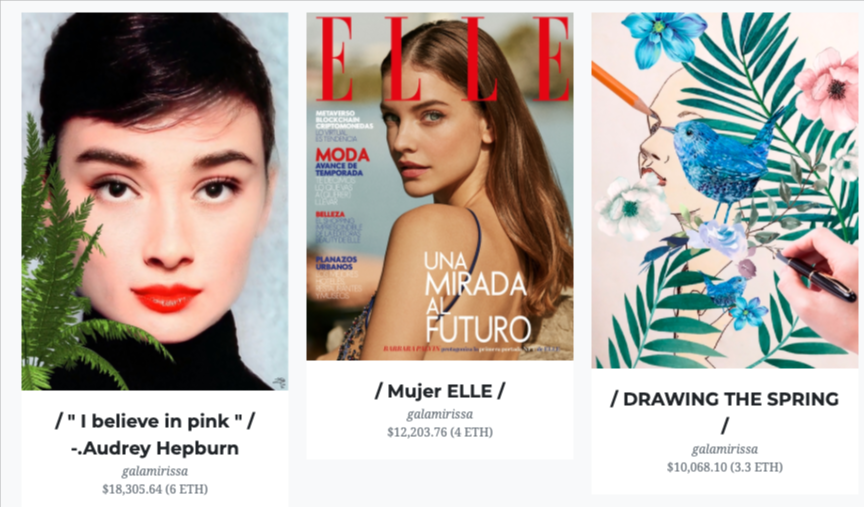Visit galamirissa's profile under Audrey Hepburn
The height and width of the screenshot is (507, 864).
pos(154,471)
